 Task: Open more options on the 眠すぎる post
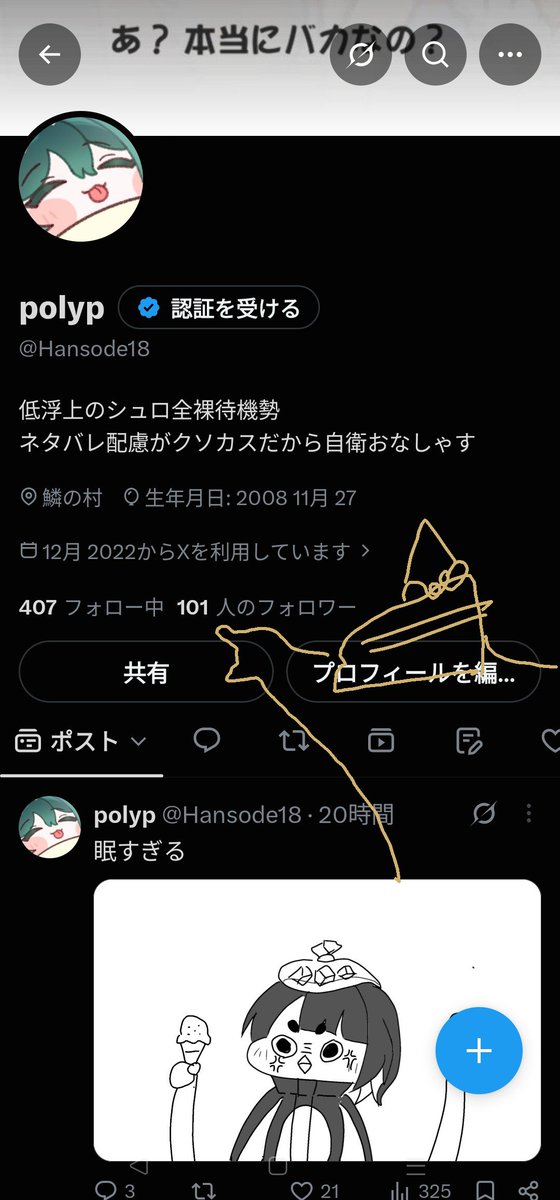[529, 815]
